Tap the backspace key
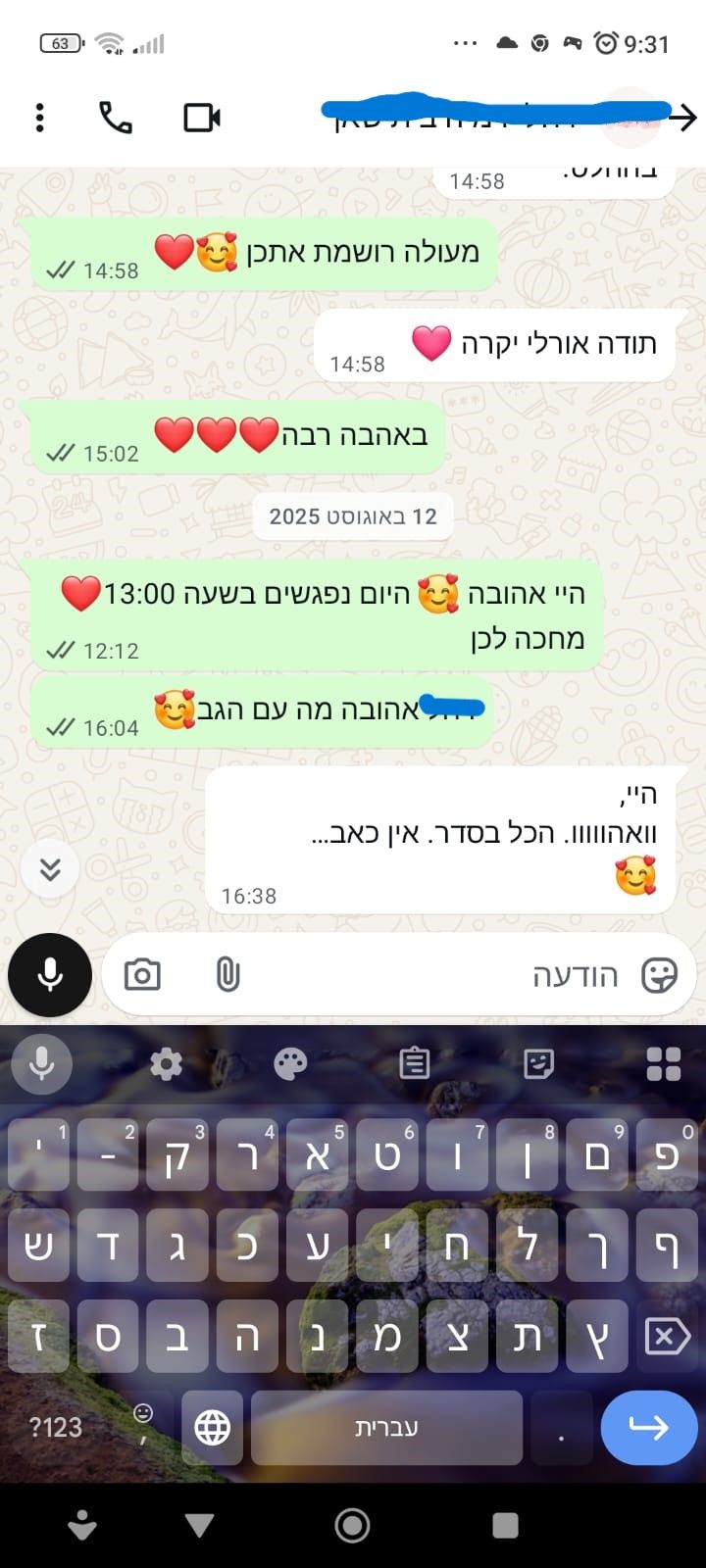 pyautogui.click(x=667, y=1336)
